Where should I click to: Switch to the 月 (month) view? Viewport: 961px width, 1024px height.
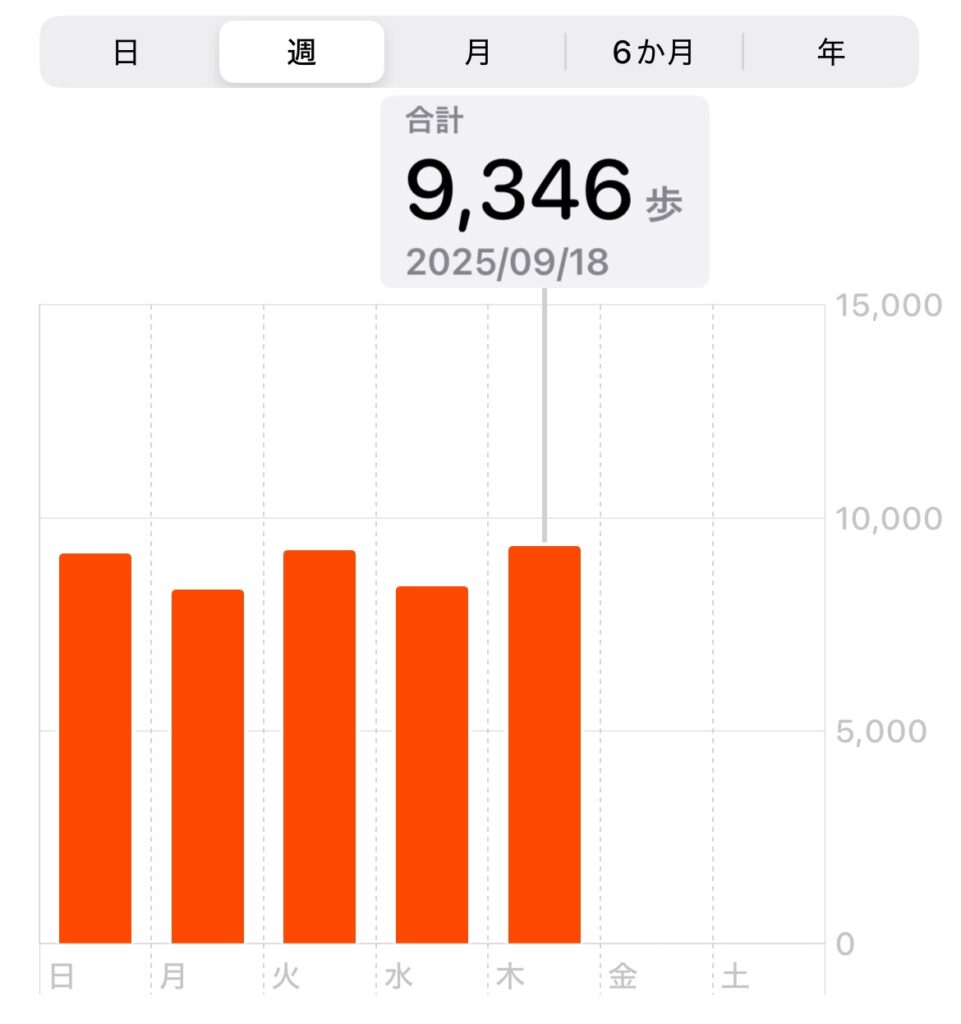(477, 52)
